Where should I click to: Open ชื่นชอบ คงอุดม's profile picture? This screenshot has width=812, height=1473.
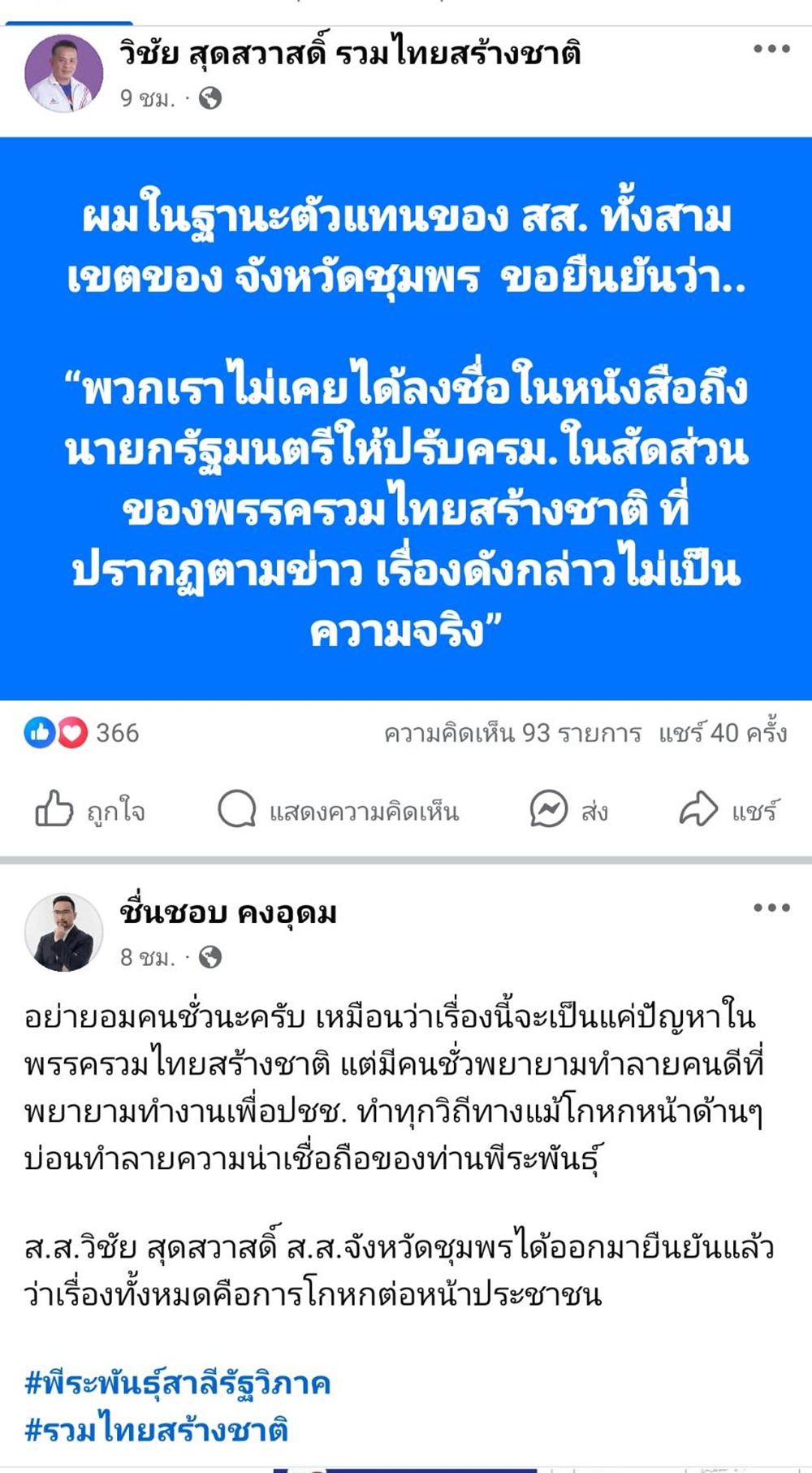[64, 933]
